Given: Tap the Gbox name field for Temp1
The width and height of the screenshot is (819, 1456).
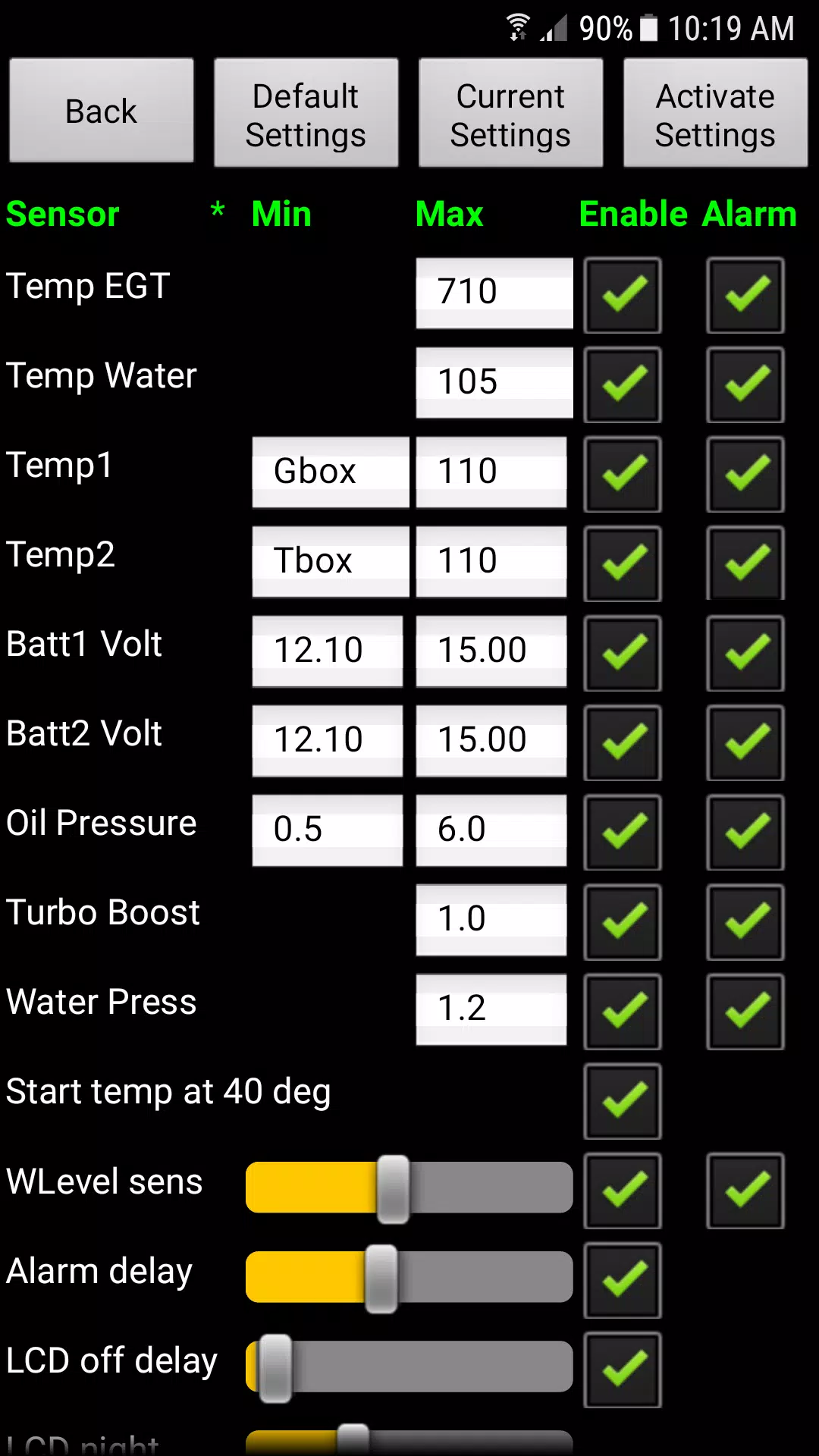Looking at the screenshot, I should pos(331,472).
